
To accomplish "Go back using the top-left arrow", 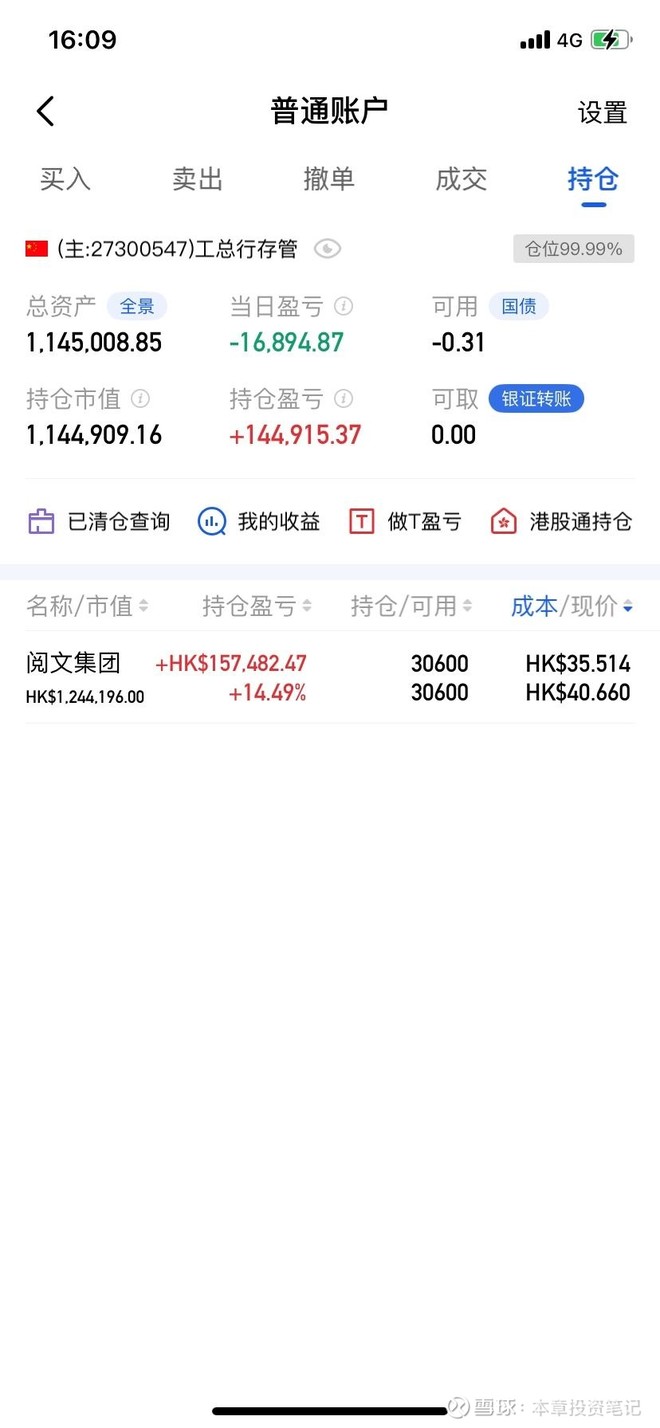I will pyautogui.click(x=45, y=111).
